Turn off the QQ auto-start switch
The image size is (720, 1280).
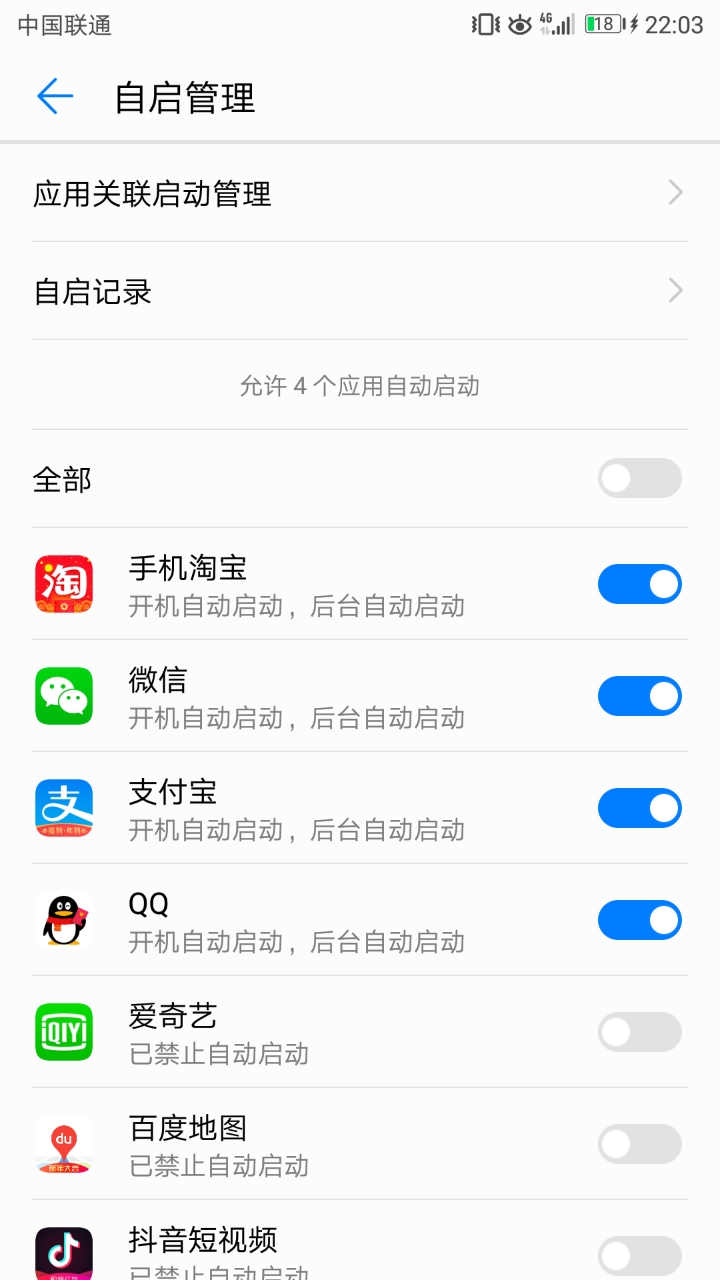pyautogui.click(x=639, y=920)
